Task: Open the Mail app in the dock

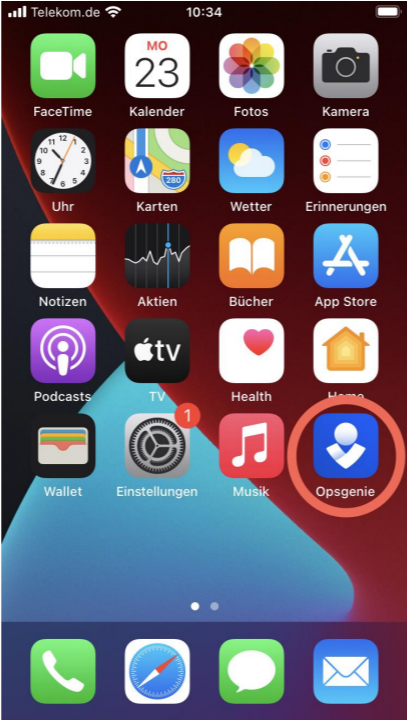Action: (345, 671)
